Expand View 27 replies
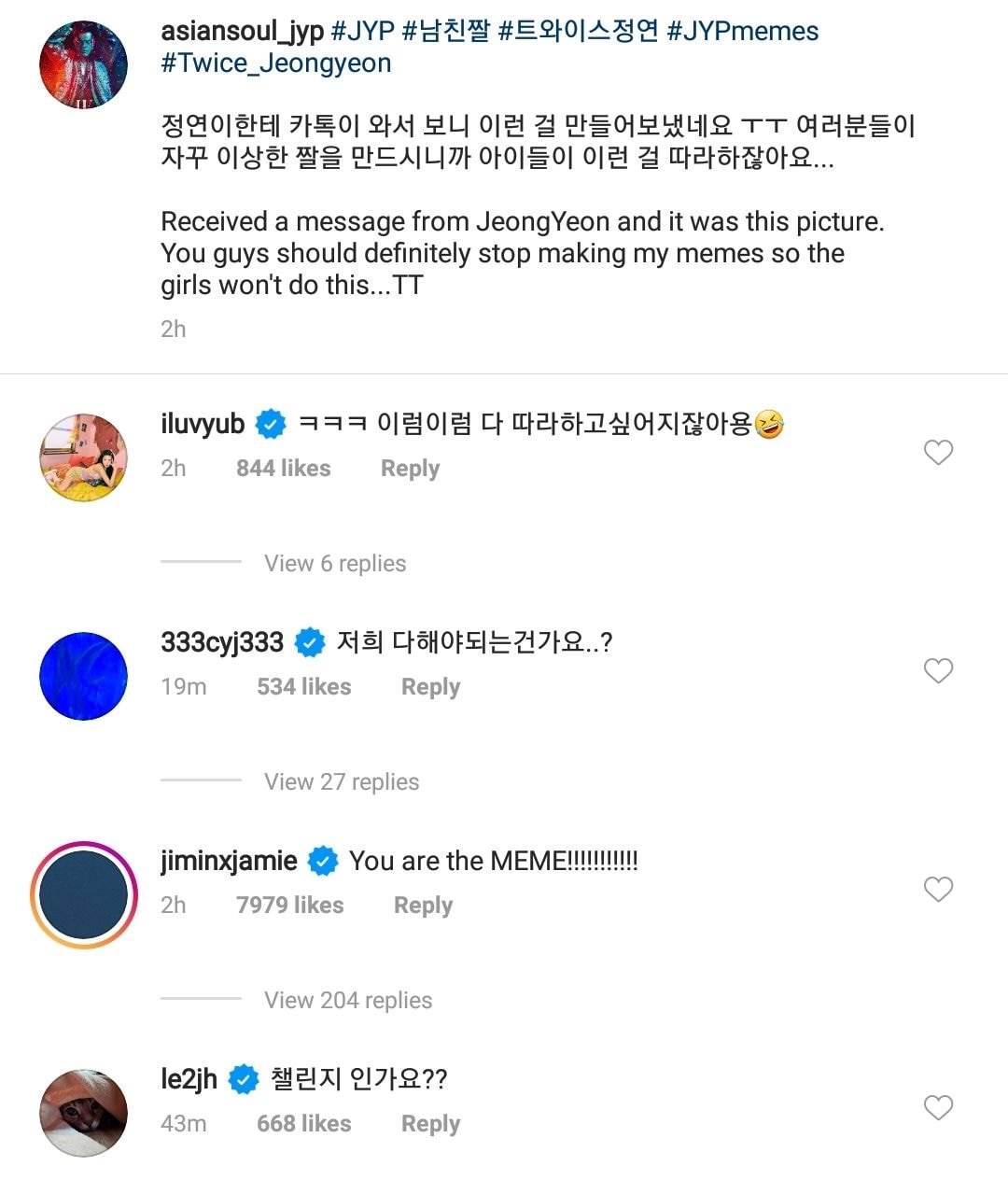The image size is (1008, 1180). click(342, 782)
